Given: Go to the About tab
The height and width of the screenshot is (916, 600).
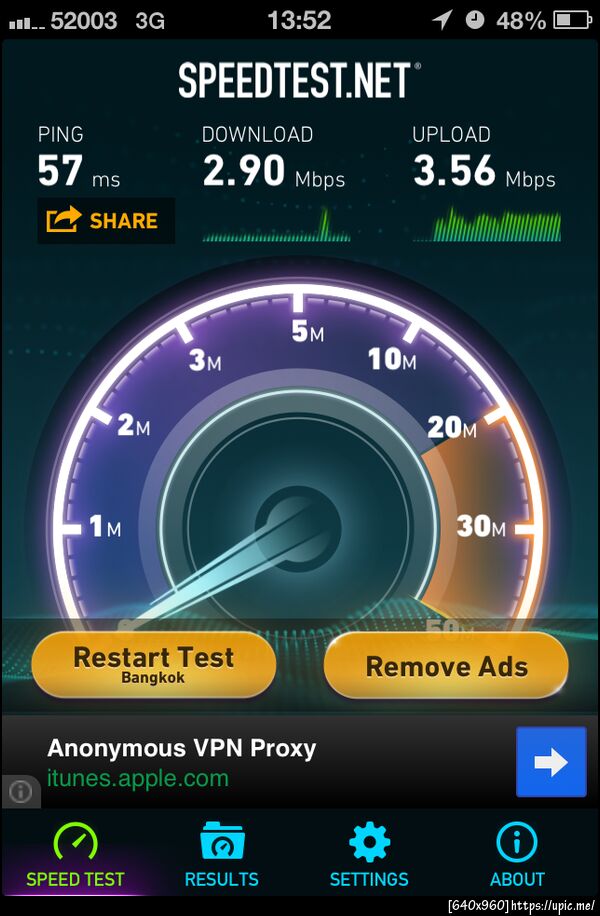Looking at the screenshot, I should [517, 857].
